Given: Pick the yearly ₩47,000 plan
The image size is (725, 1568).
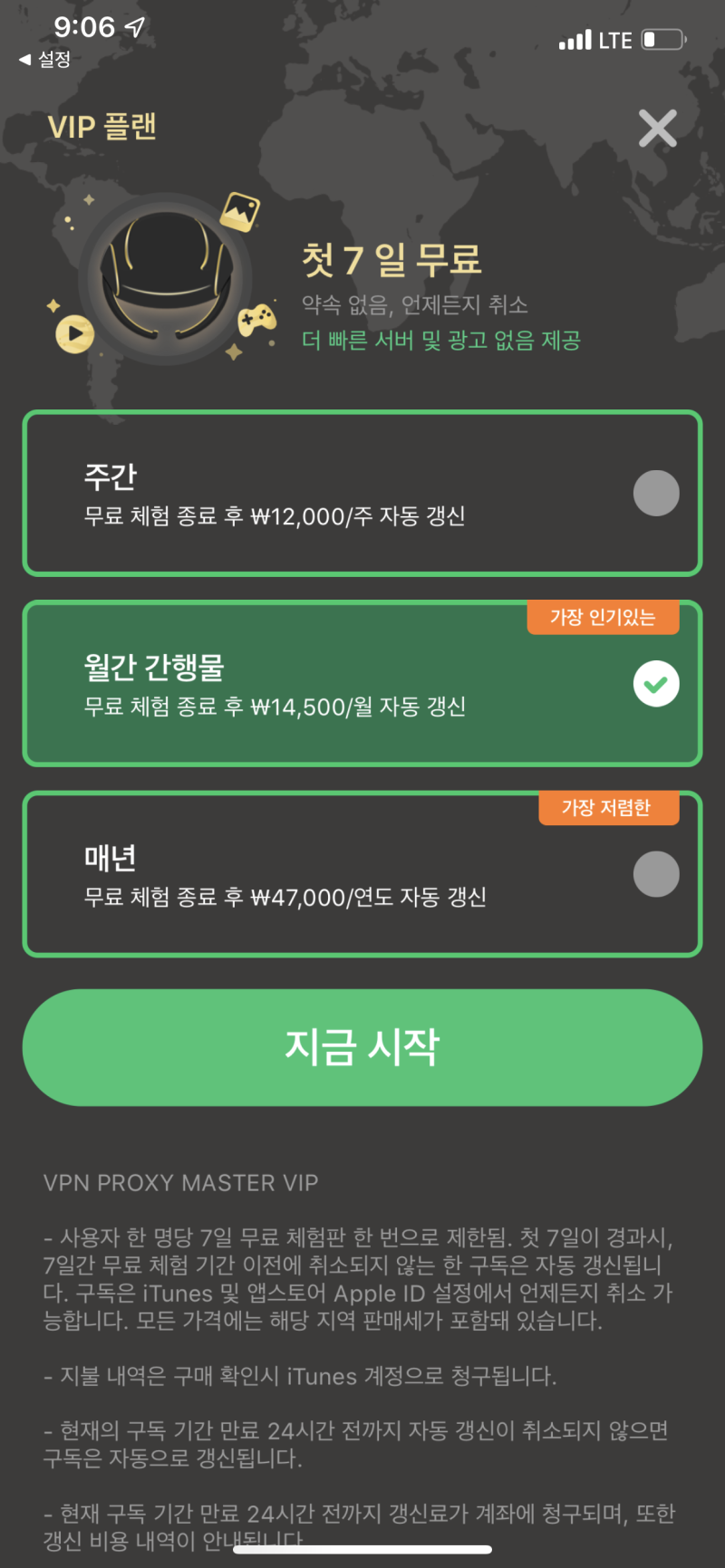Looking at the screenshot, I should (x=362, y=874).
